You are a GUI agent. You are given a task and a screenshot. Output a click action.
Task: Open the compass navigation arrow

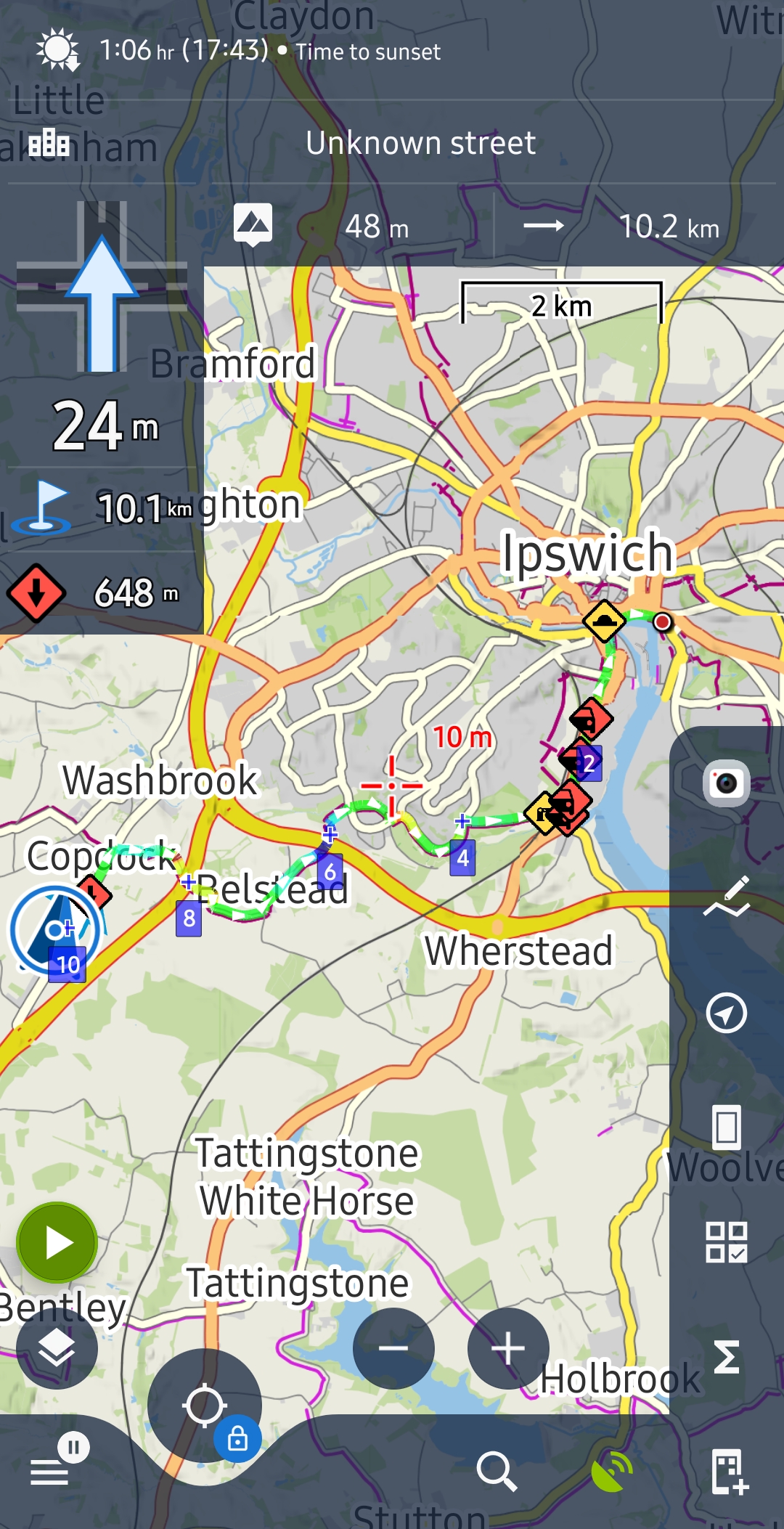point(726,1013)
